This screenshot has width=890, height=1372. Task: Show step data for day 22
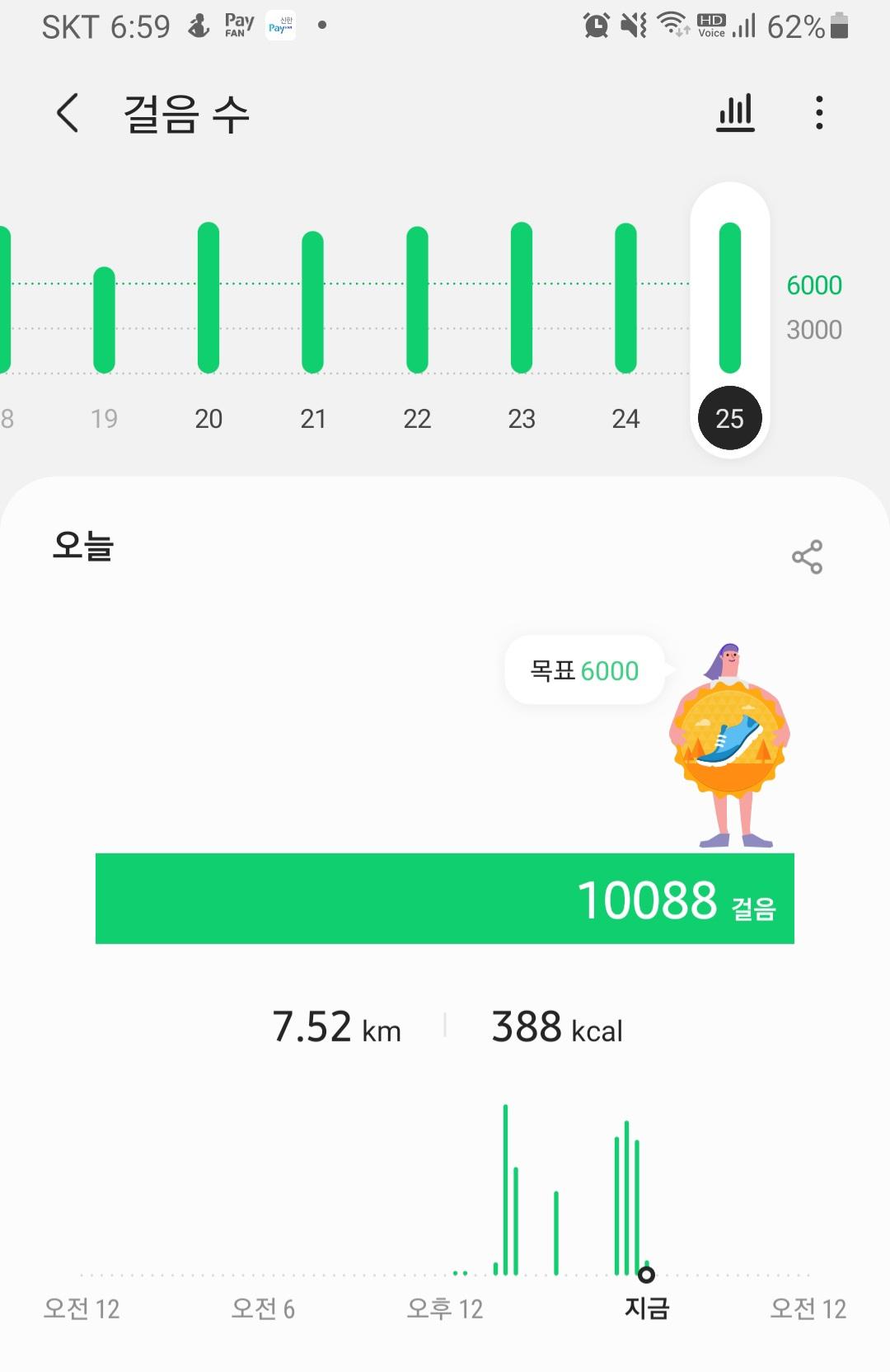point(417,330)
